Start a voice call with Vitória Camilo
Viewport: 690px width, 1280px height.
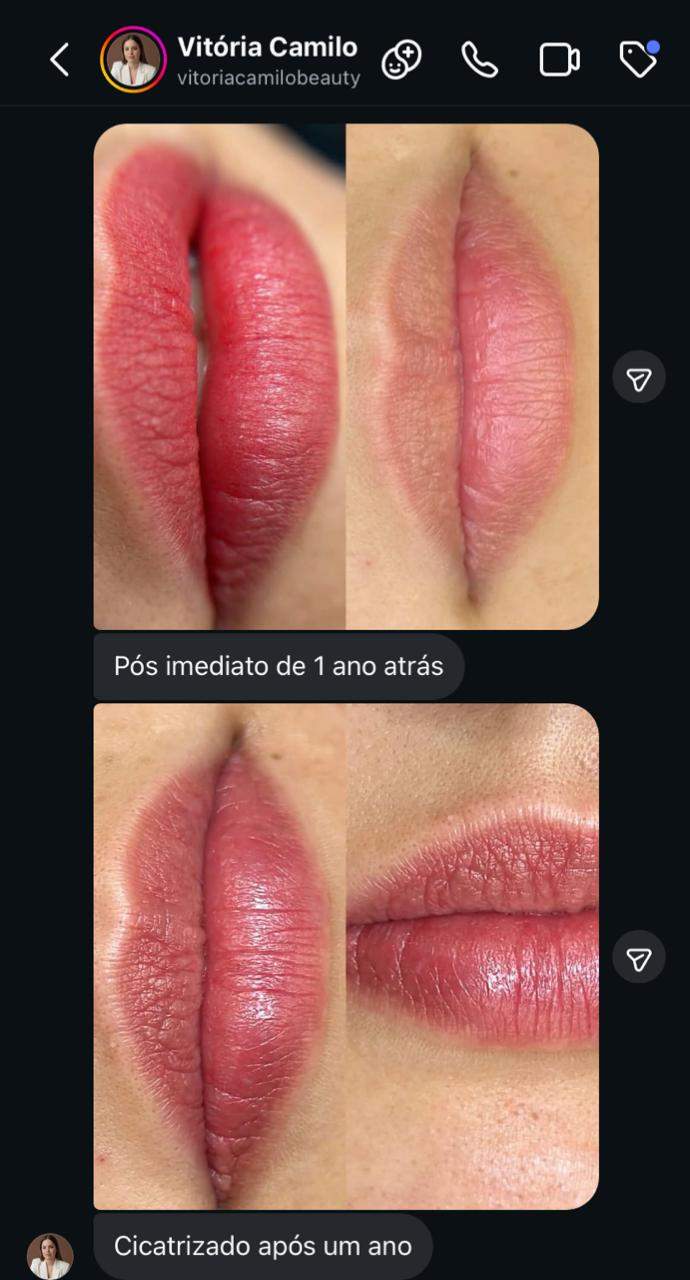479,60
